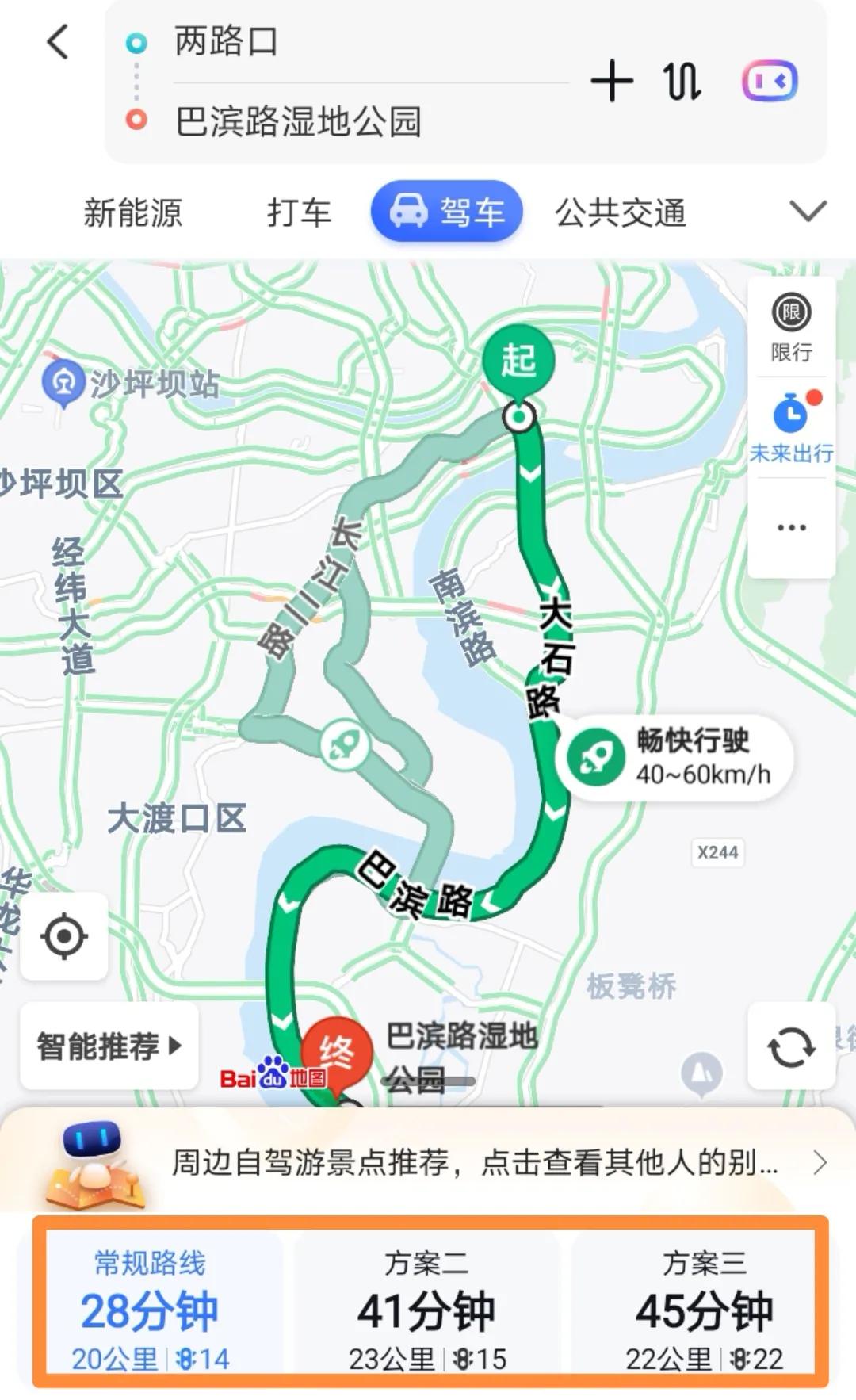Viewport: 856px width, 1400px height.
Task: Switch to the 新能源 tab
Action: pyautogui.click(x=133, y=212)
